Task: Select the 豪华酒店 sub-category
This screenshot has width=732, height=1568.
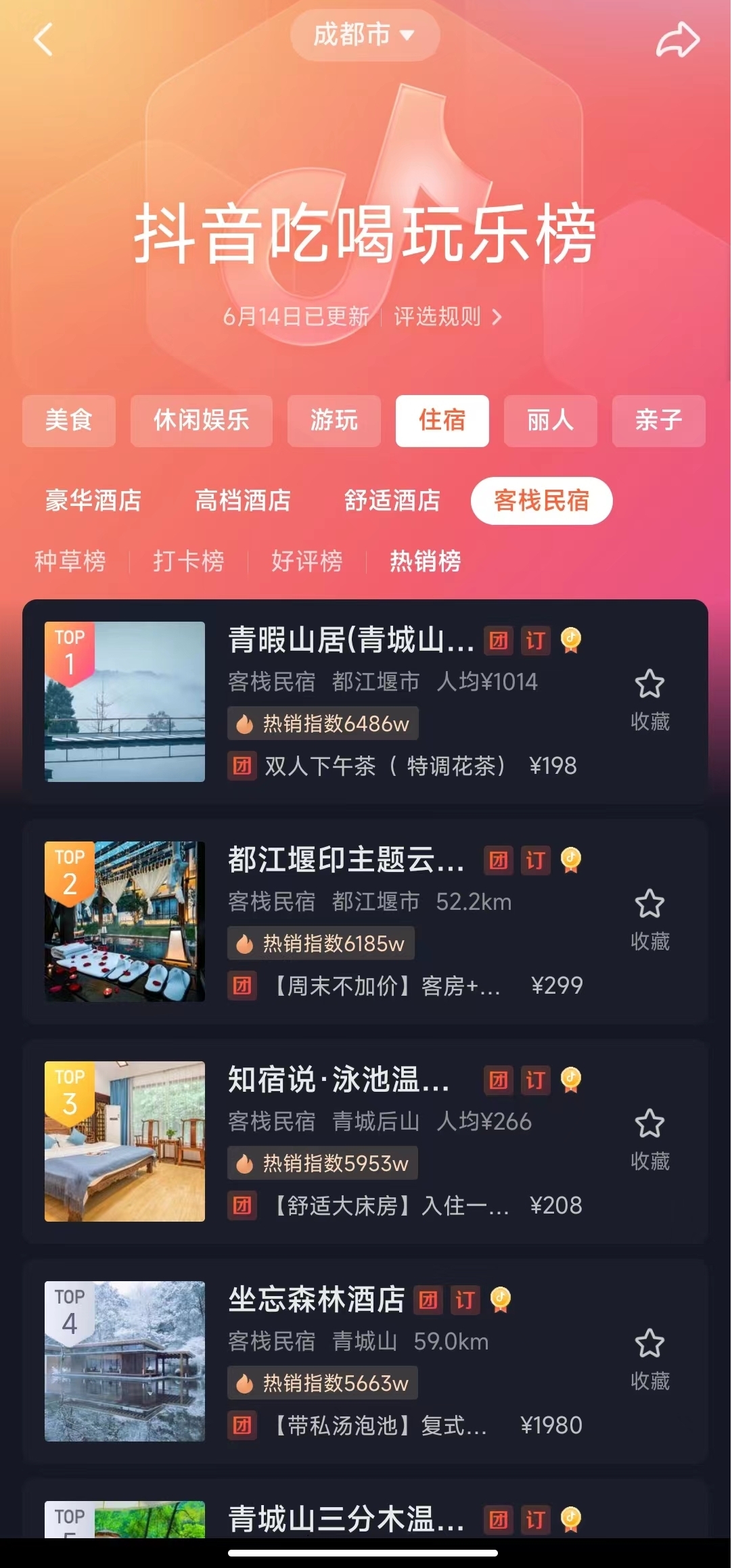Action: coord(93,501)
